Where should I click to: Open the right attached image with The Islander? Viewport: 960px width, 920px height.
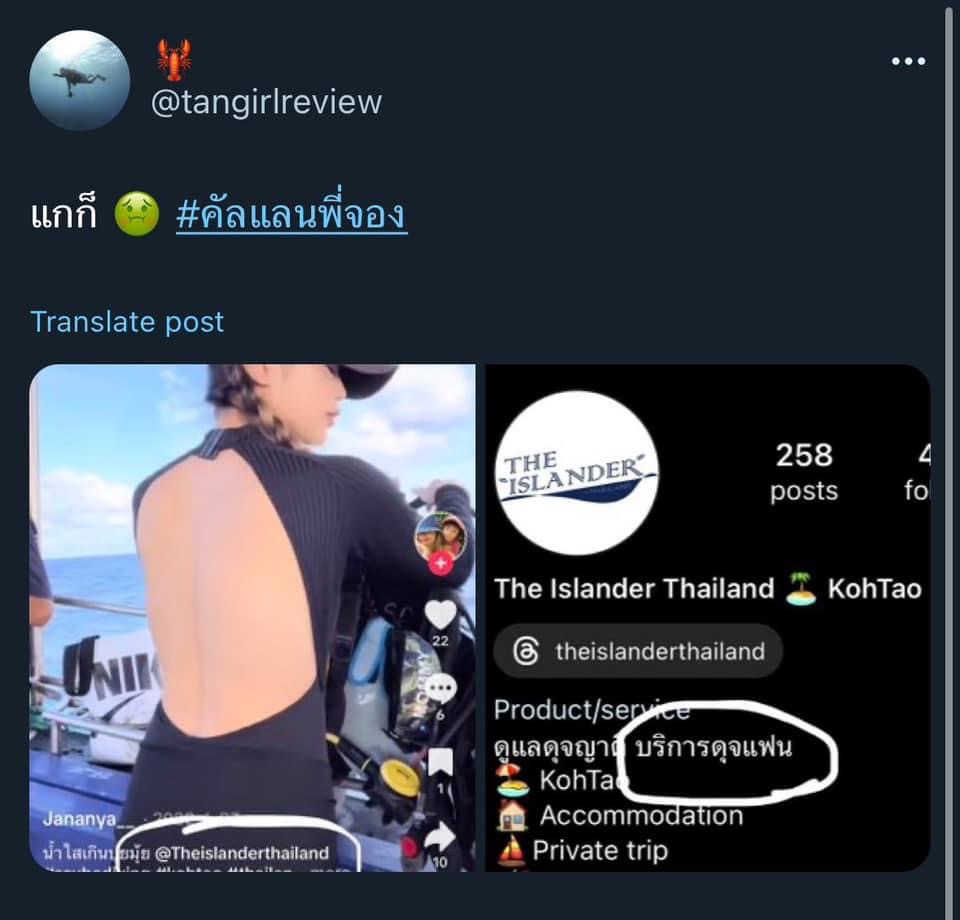[707, 617]
